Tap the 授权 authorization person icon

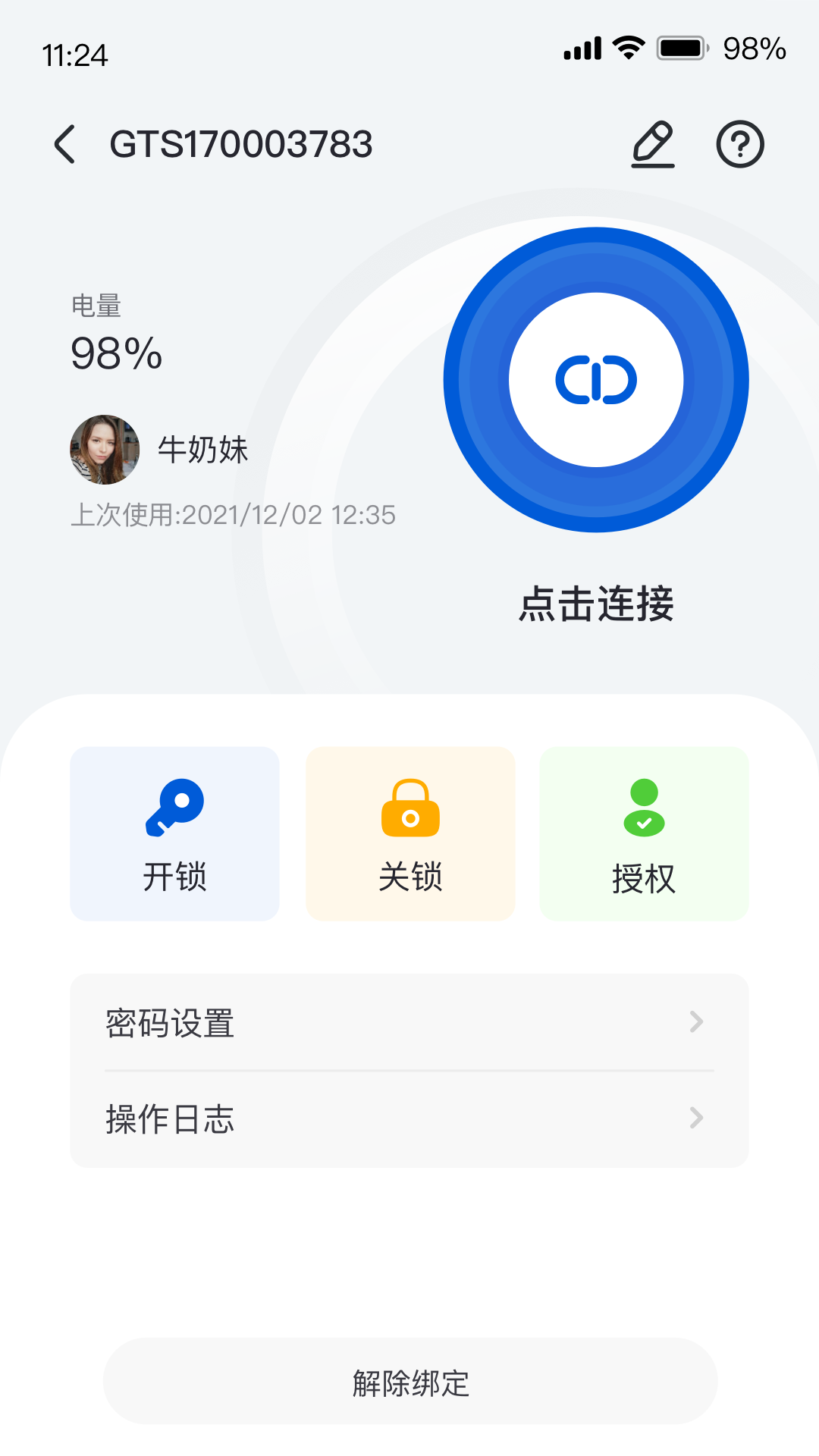[x=644, y=808]
